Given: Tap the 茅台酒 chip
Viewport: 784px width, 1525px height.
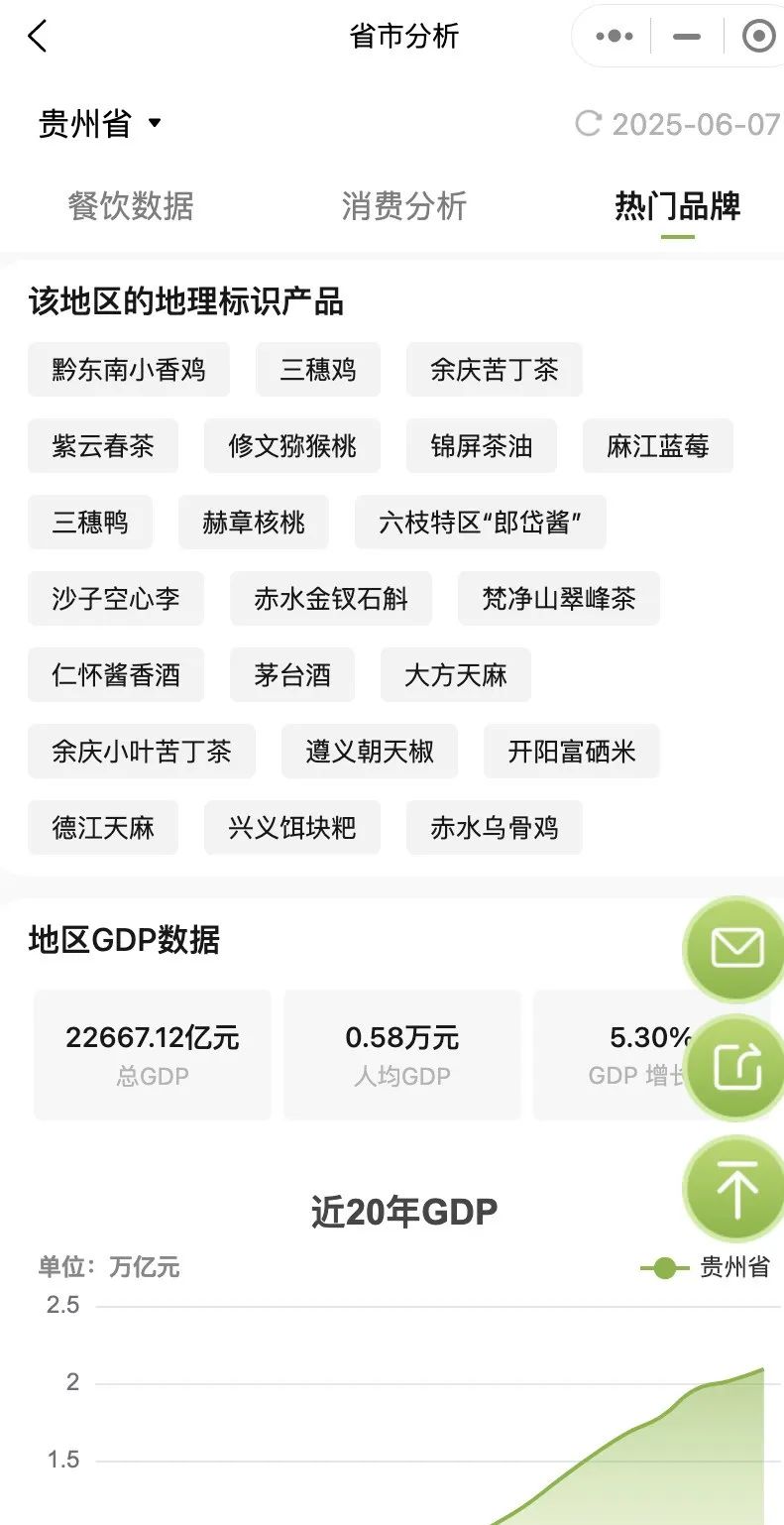Looking at the screenshot, I should pos(291,675).
